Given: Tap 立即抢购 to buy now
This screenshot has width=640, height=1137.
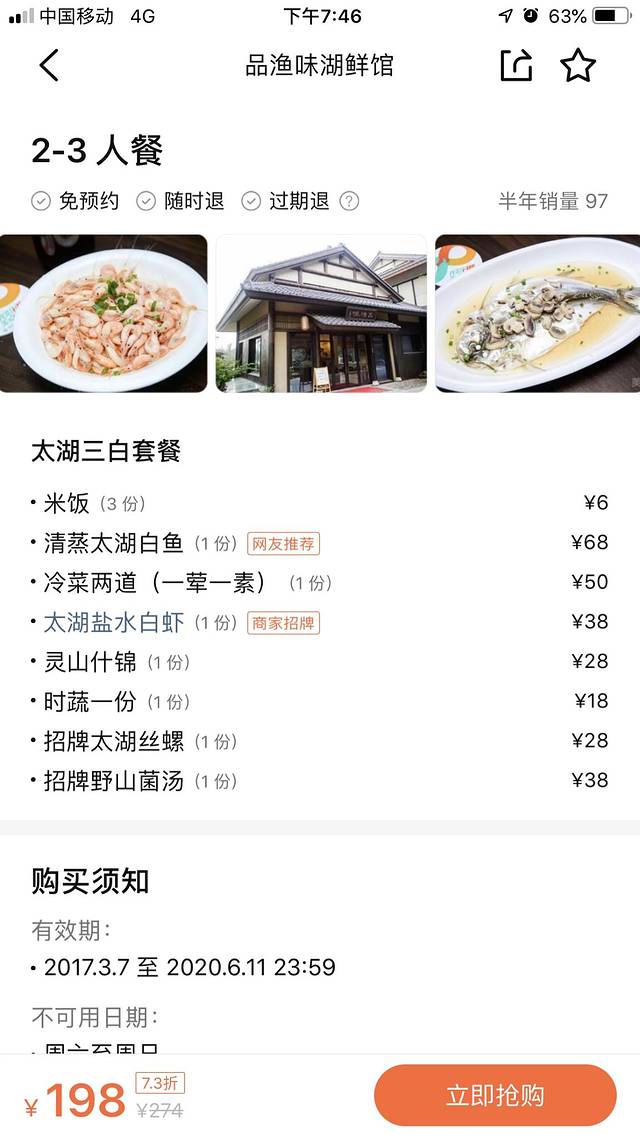Looking at the screenshot, I should click(x=495, y=1095).
